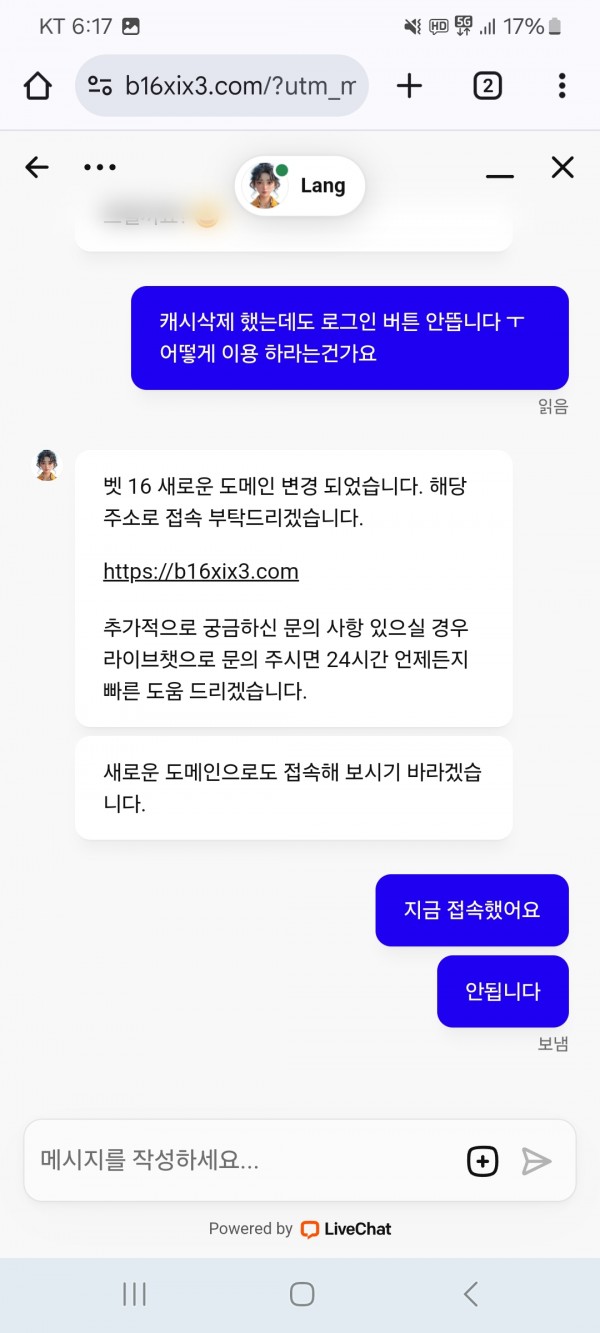Show recent apps from navigation bar
Image resolution: width=600 pixels, height=1333 pixels.
(x=134, y=1294)
